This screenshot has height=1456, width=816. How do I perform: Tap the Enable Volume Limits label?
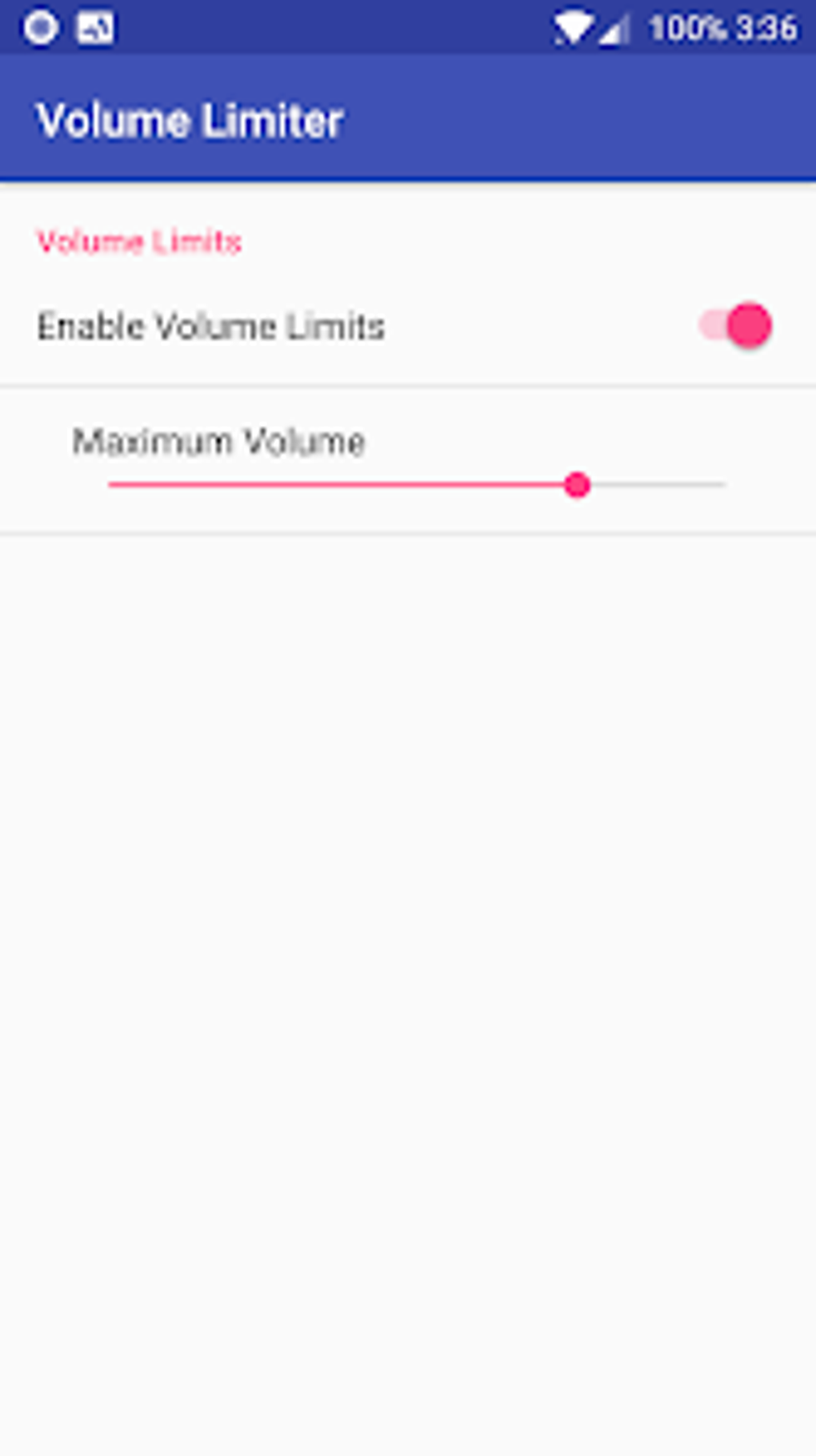pyautogui.click(x=210, y=327)
